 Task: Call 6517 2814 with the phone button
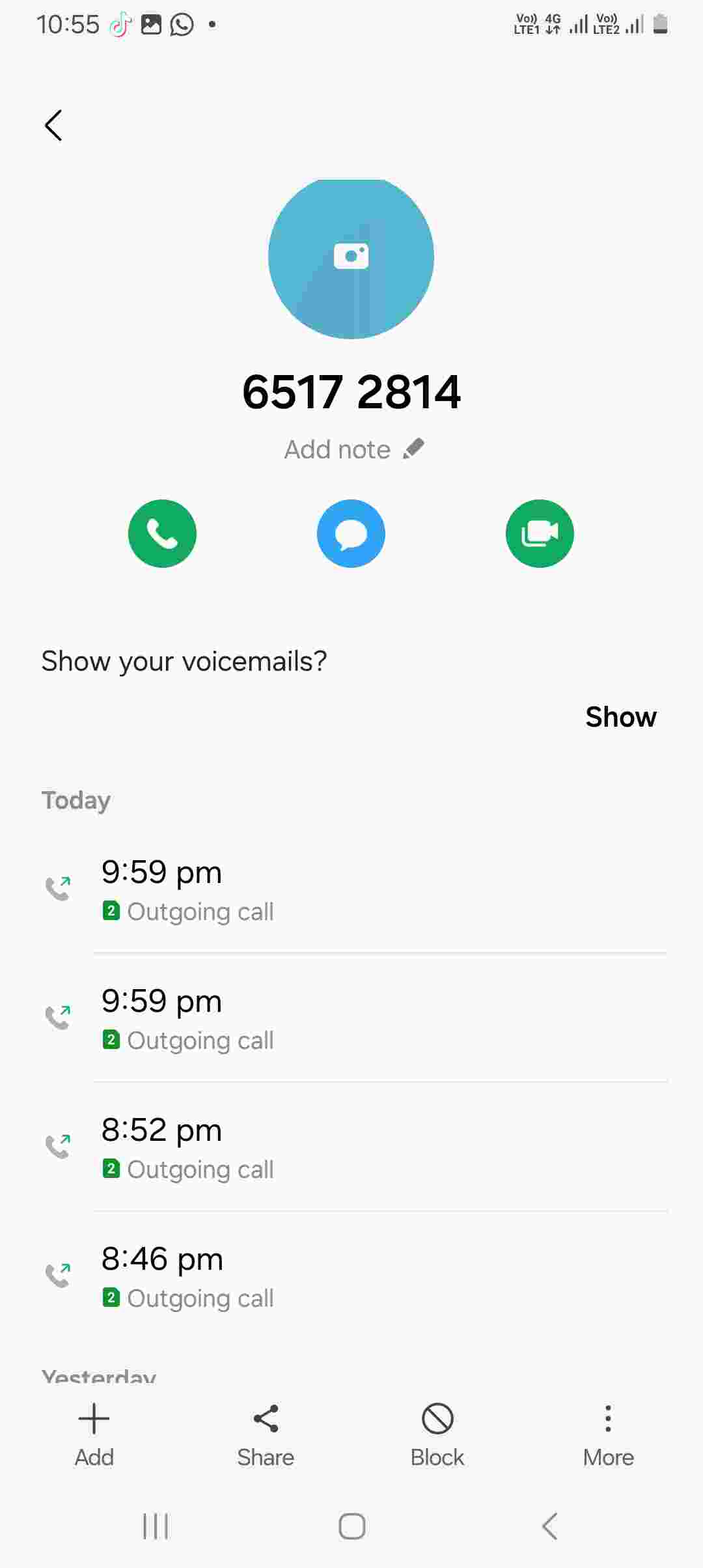tap(162, 533)
